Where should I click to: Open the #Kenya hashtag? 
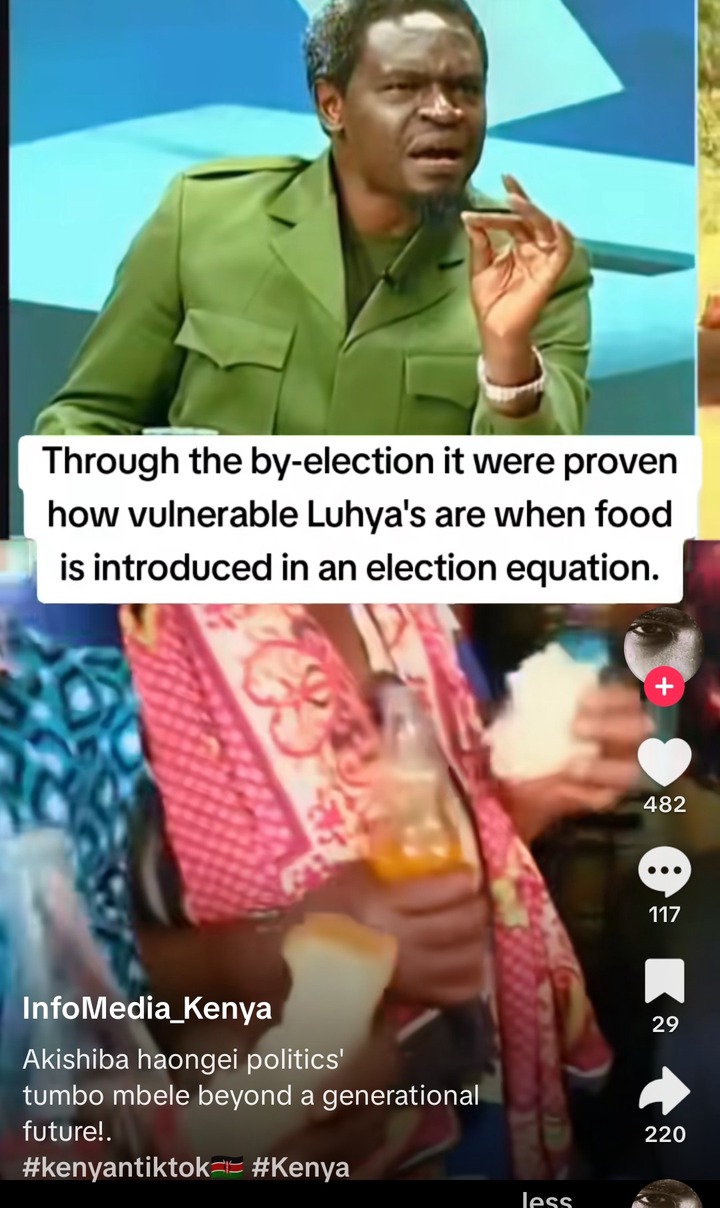[300, 1167]
